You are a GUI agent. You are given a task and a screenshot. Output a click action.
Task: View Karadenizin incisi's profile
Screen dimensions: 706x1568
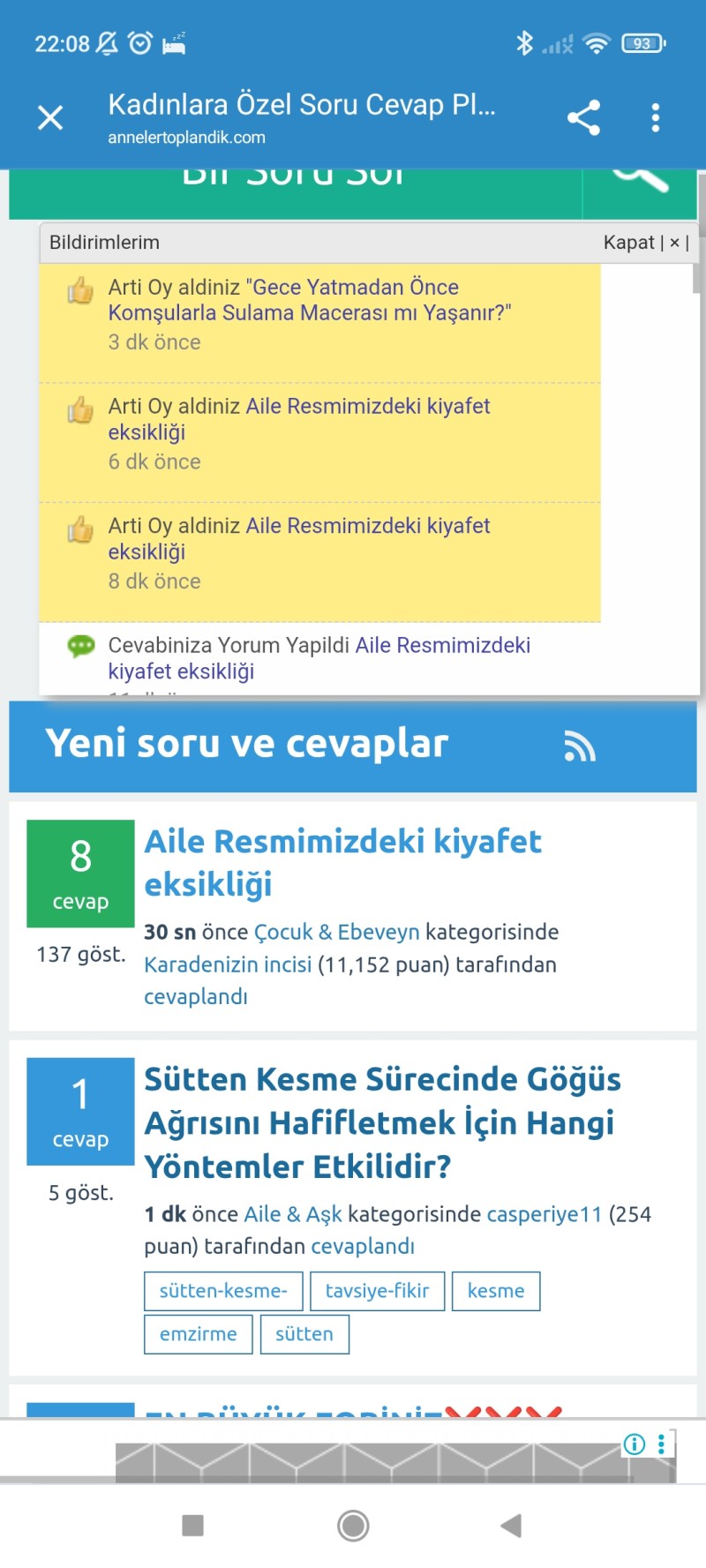click(228, 965)
